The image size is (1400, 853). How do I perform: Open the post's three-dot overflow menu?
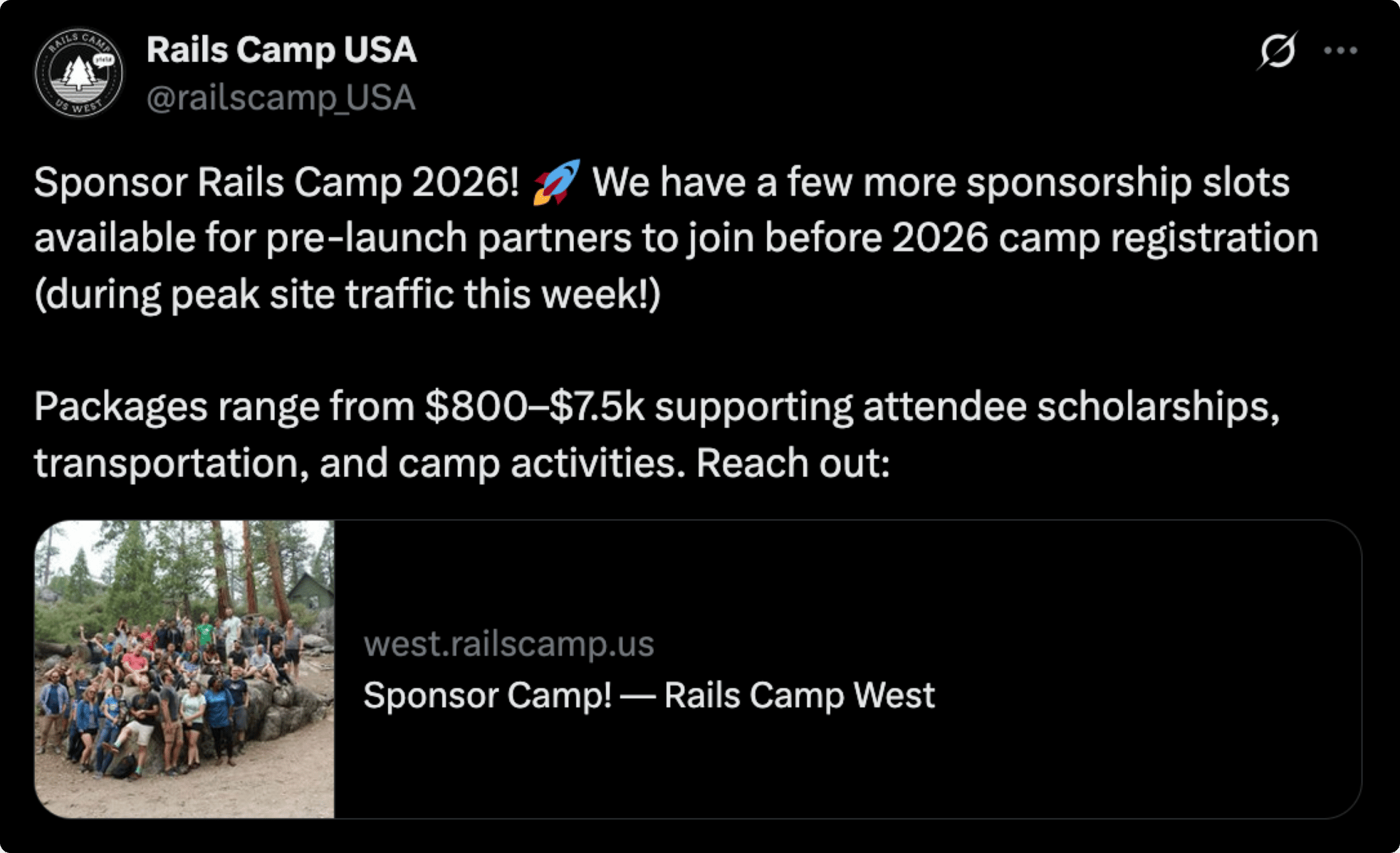coord(1340,51)
